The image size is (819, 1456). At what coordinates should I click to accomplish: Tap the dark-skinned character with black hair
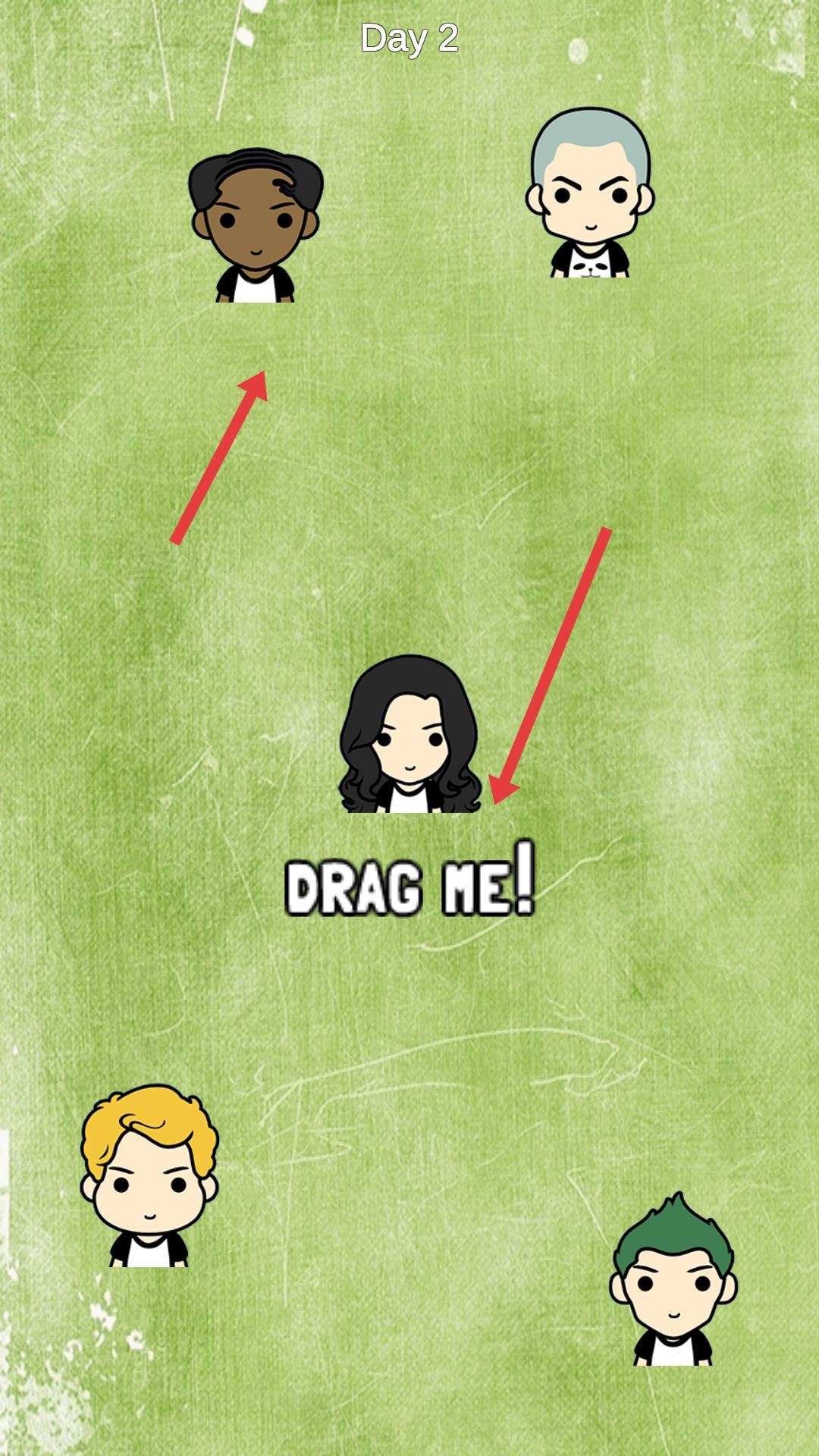click(x=256, y=226)
